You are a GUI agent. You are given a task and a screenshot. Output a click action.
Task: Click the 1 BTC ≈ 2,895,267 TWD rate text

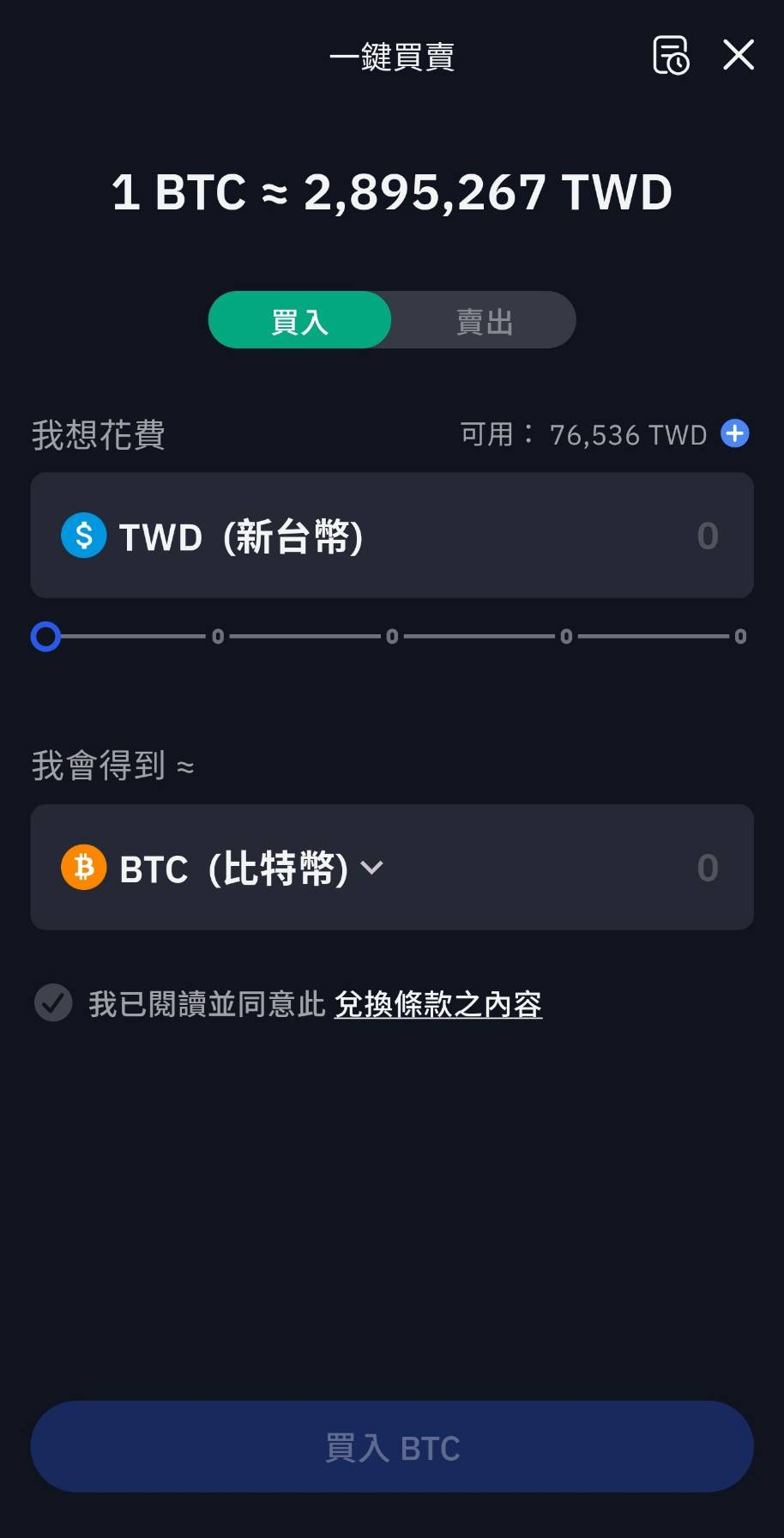pyautogui.click(x=391, y=191)
